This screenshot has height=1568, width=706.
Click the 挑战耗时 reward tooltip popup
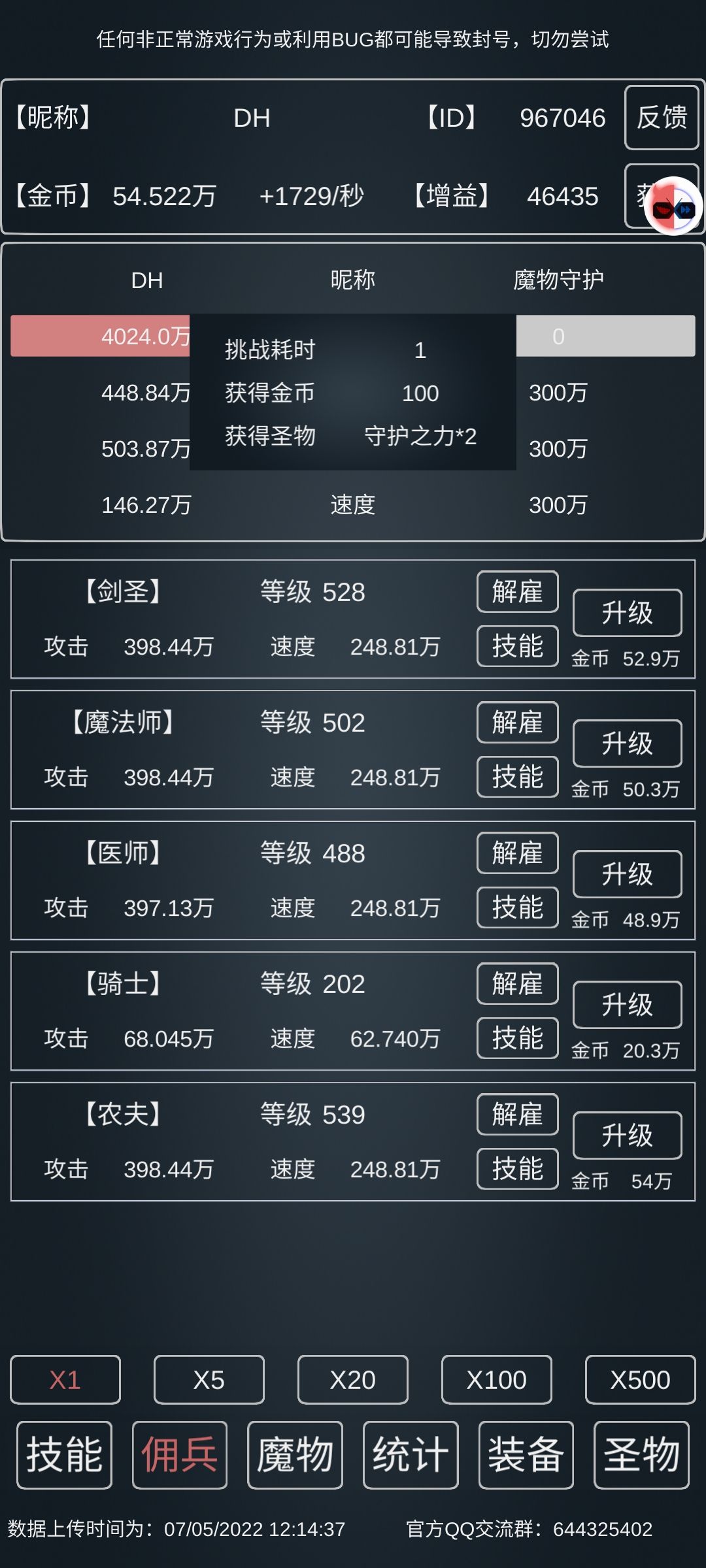[x=353, y=393]
